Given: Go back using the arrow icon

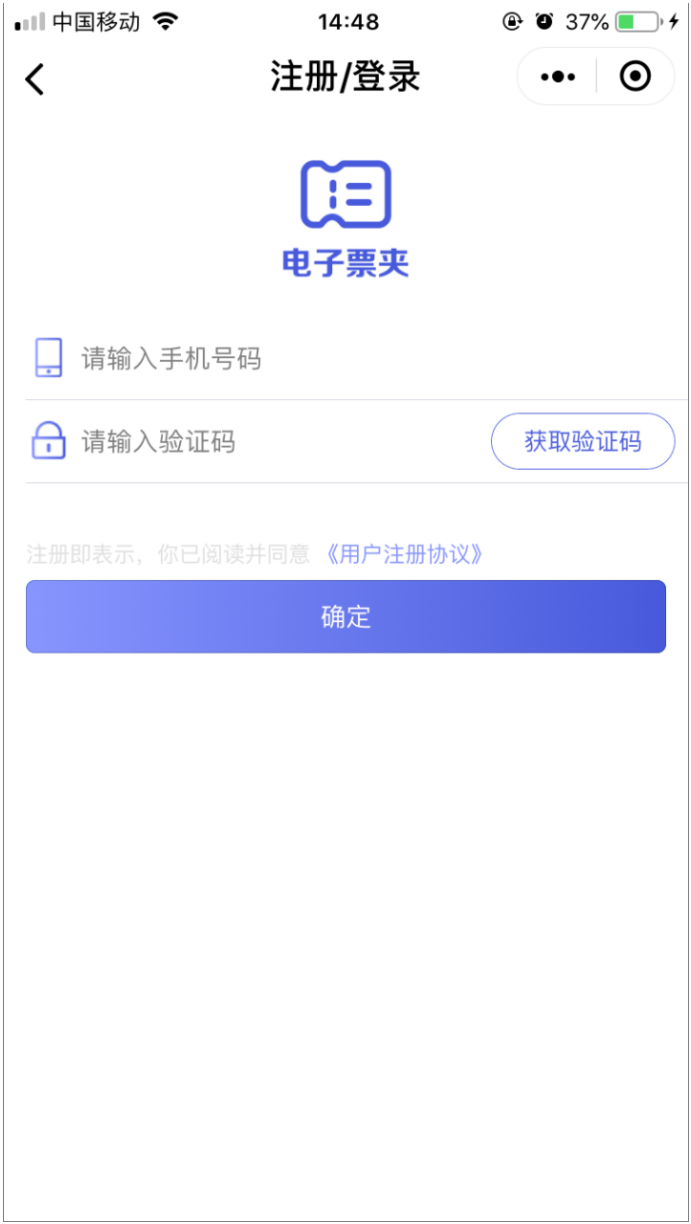Looking at the screenshot, I should 36,79.
